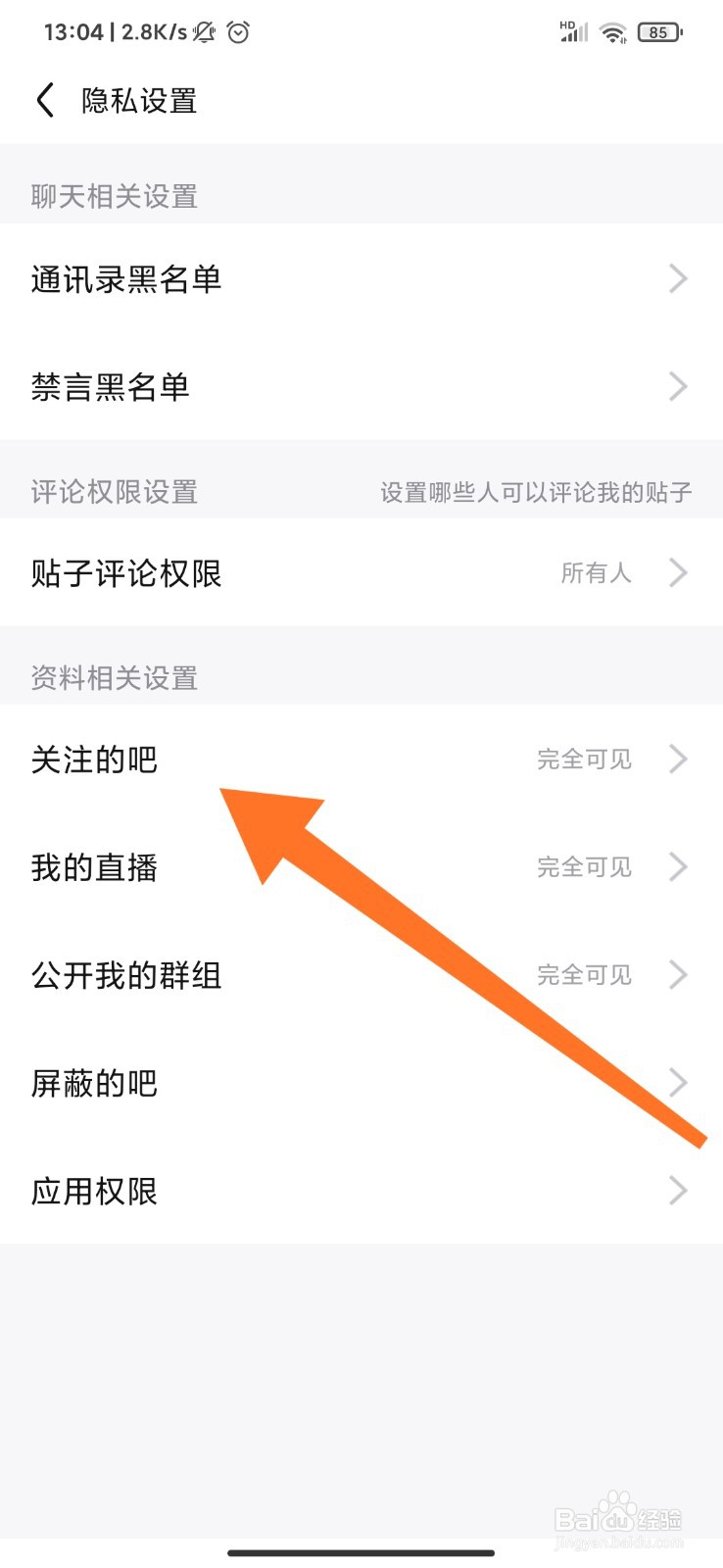Select the 隐私设置 title bar
This screenshot has height=1568, width=723.
click(138, 99)
